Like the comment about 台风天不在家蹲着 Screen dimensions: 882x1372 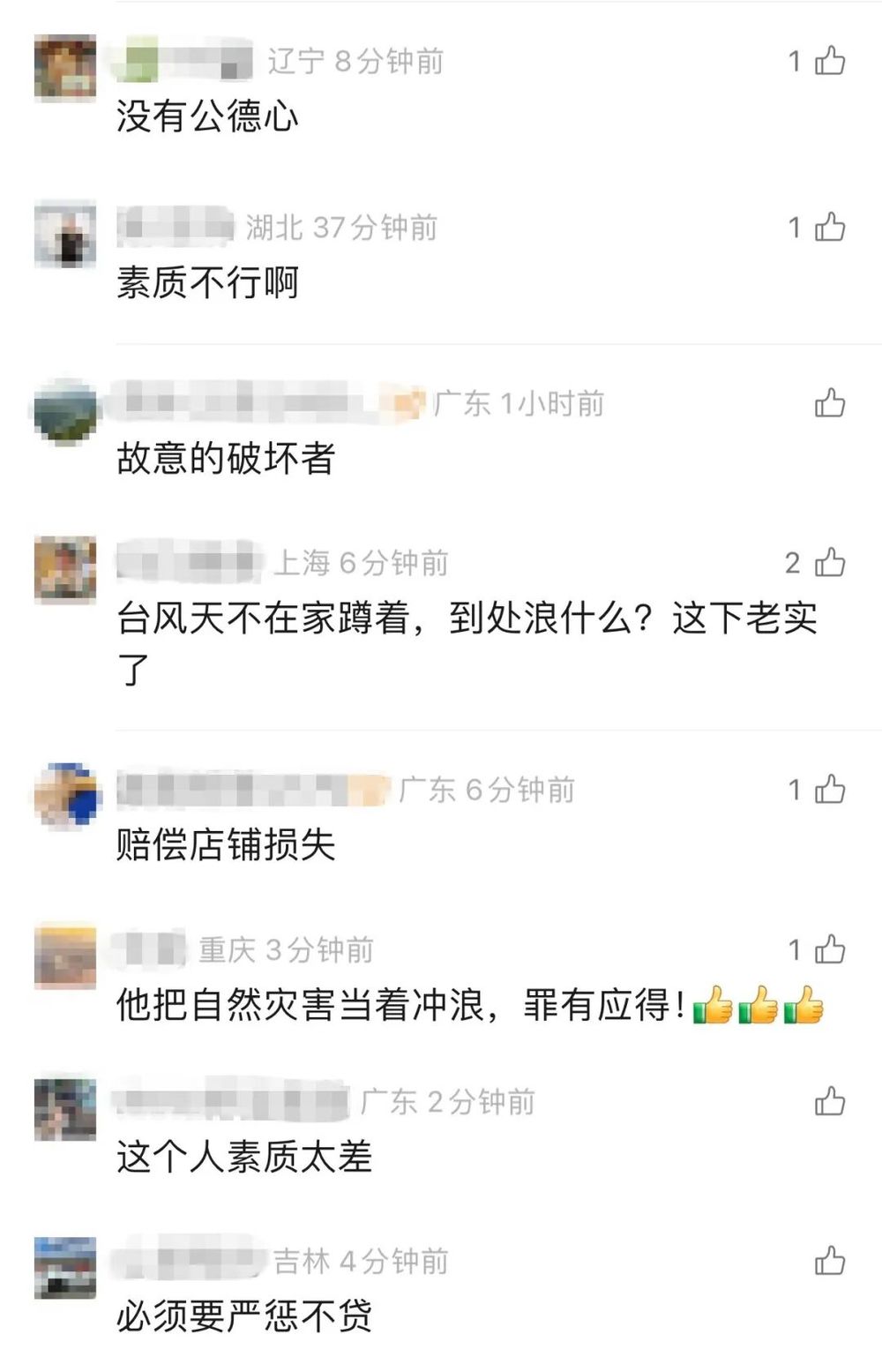(829, 562)
